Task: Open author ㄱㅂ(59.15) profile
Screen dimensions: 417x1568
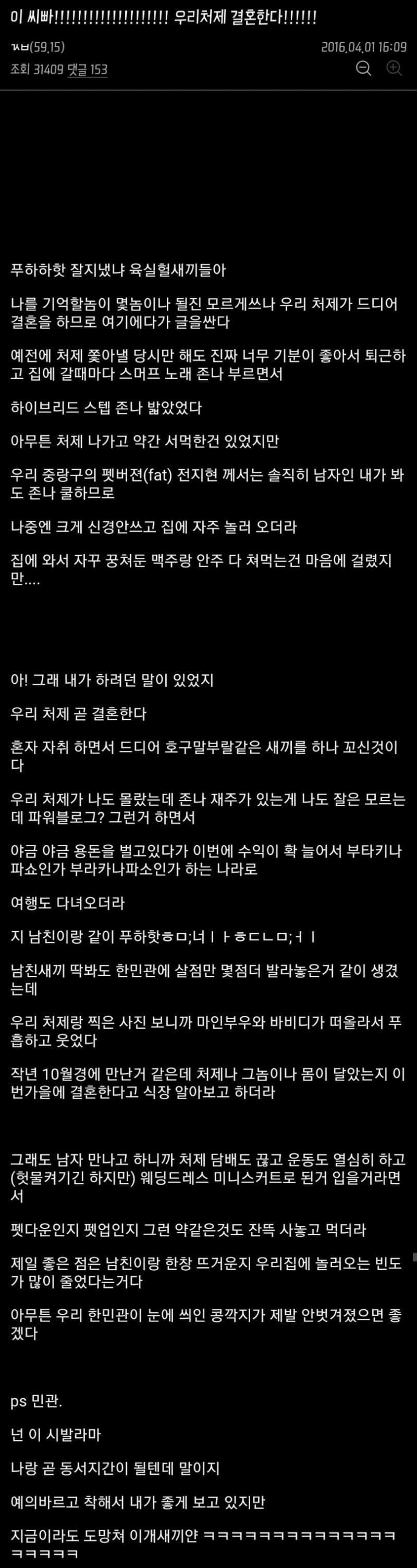Action: [38, 47]
